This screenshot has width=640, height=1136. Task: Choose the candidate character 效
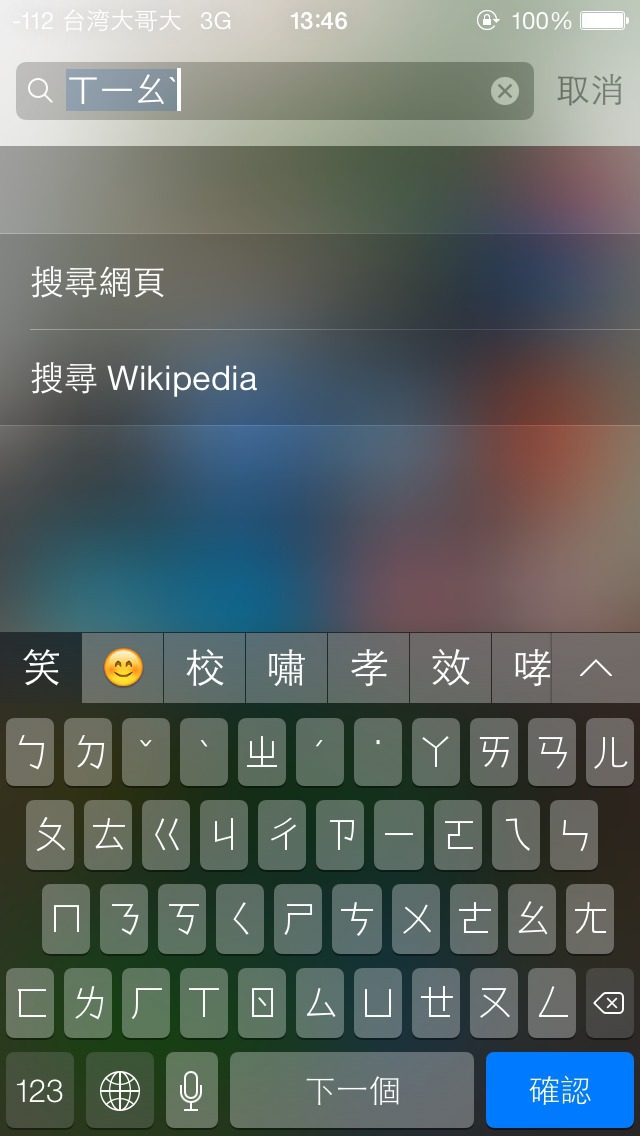point(450,667)
